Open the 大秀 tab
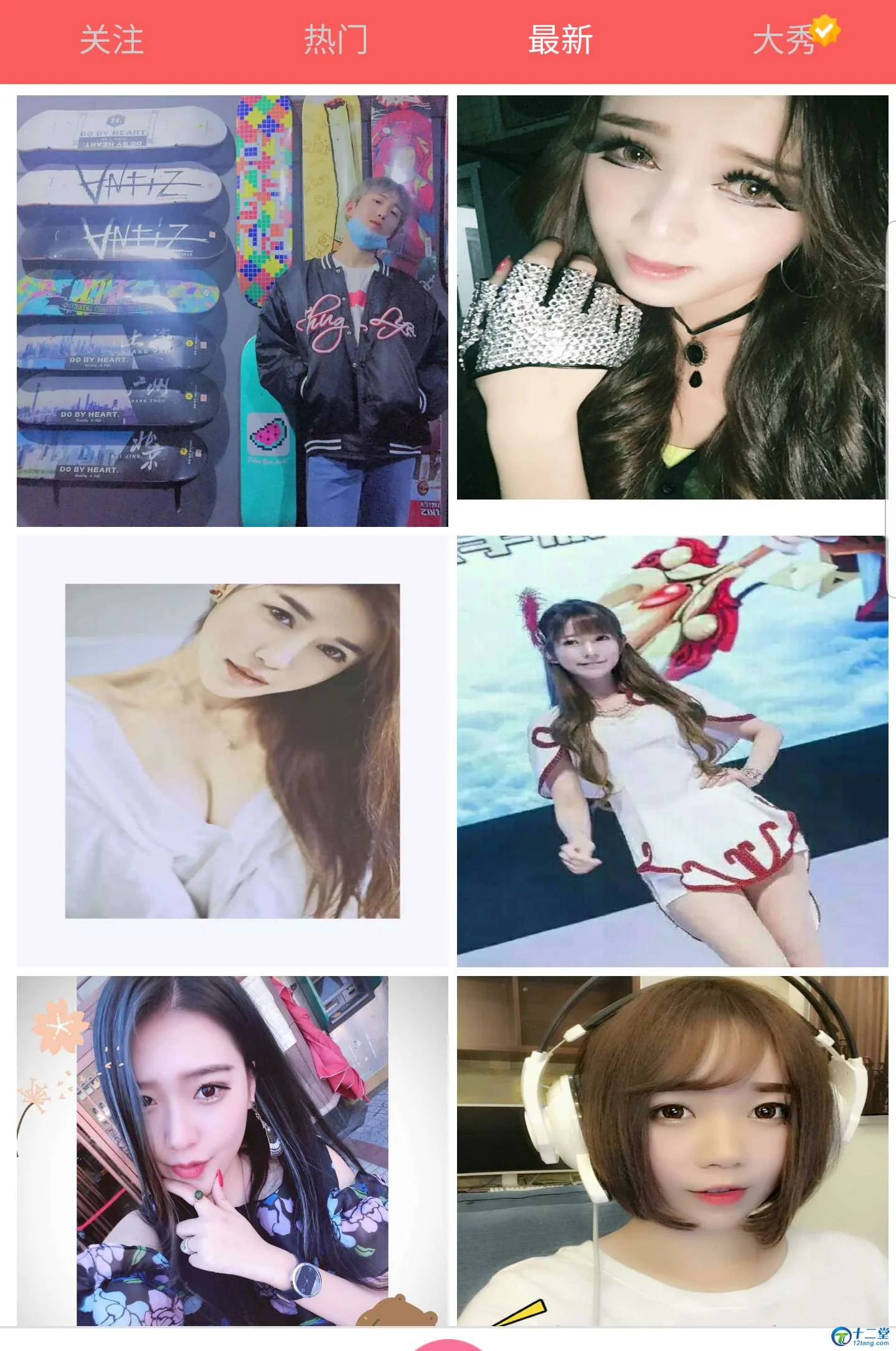896x1351 pixels. point(785,40)
